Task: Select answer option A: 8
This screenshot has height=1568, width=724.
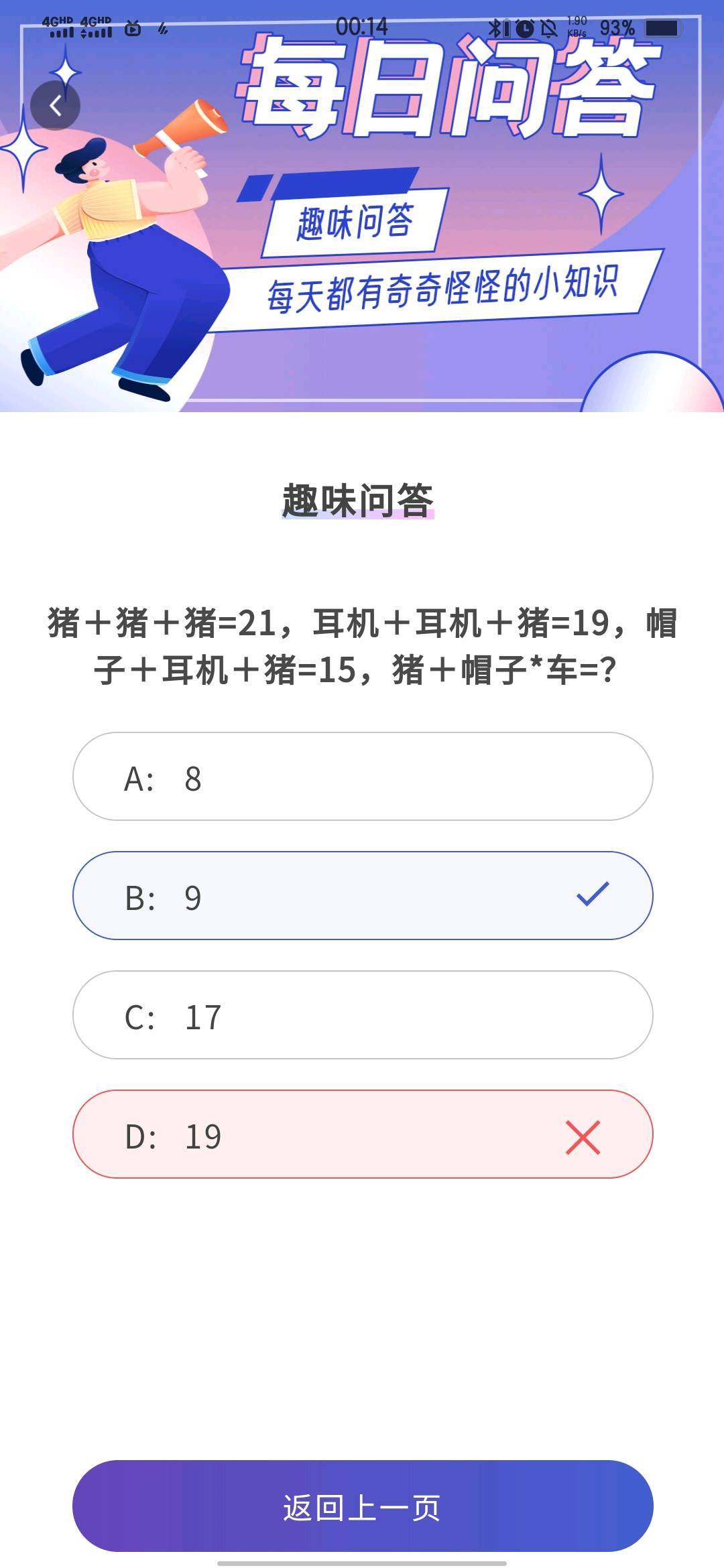Action: tap(363, 776)
